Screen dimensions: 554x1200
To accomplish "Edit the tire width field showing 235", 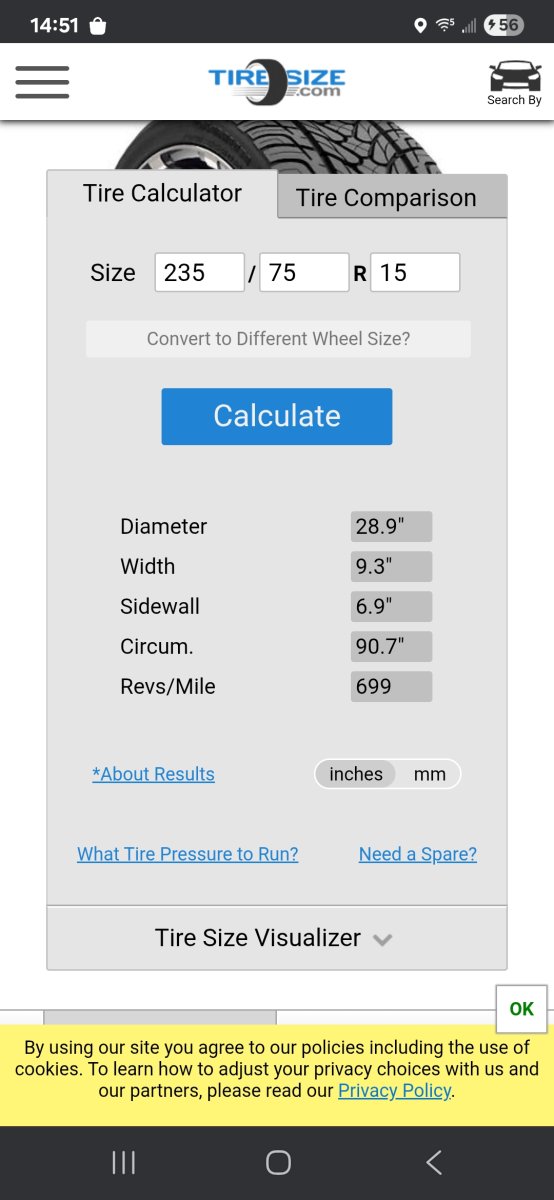I will click(199, 273).
